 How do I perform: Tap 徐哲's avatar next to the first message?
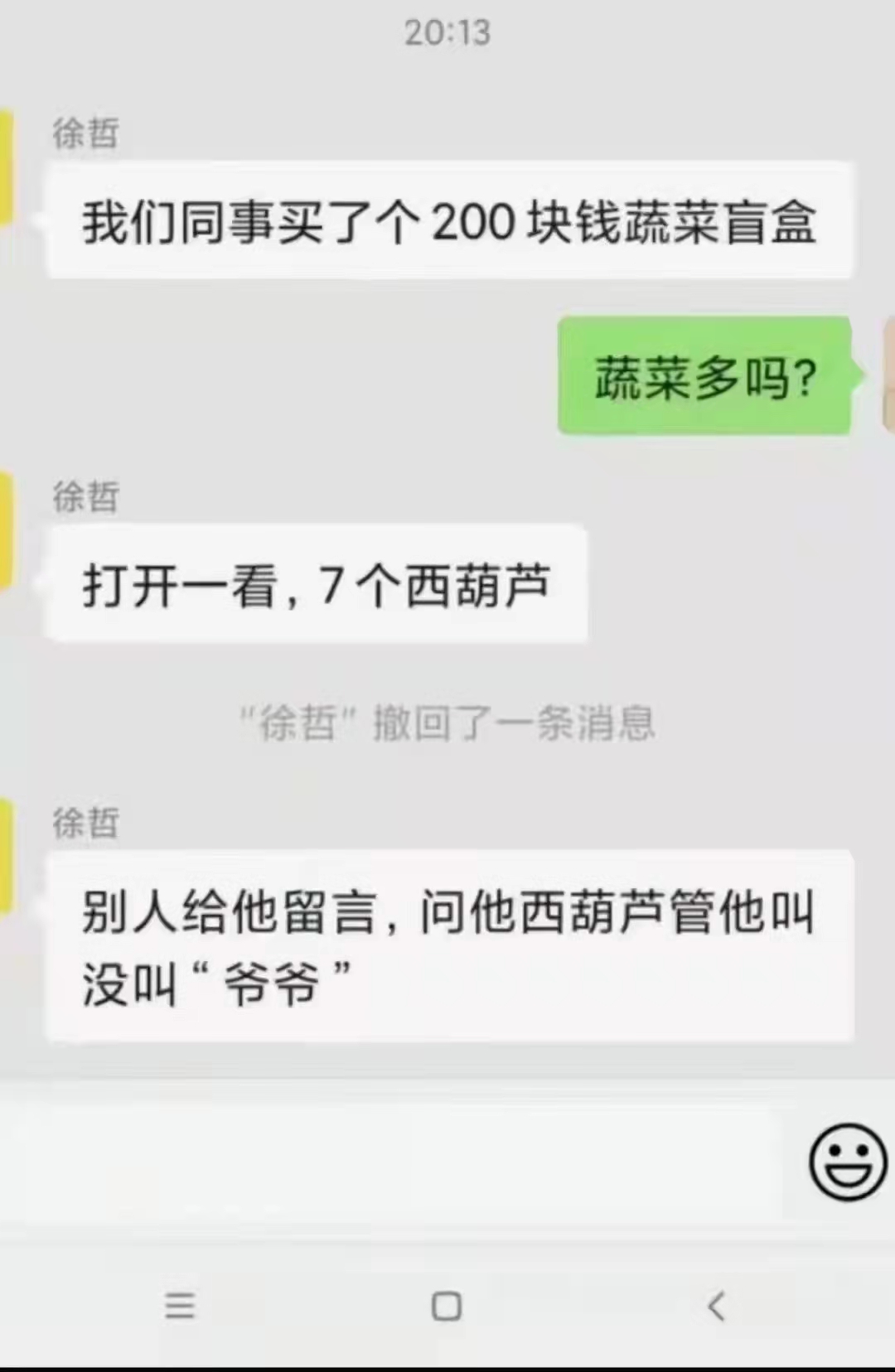(7, 166)
